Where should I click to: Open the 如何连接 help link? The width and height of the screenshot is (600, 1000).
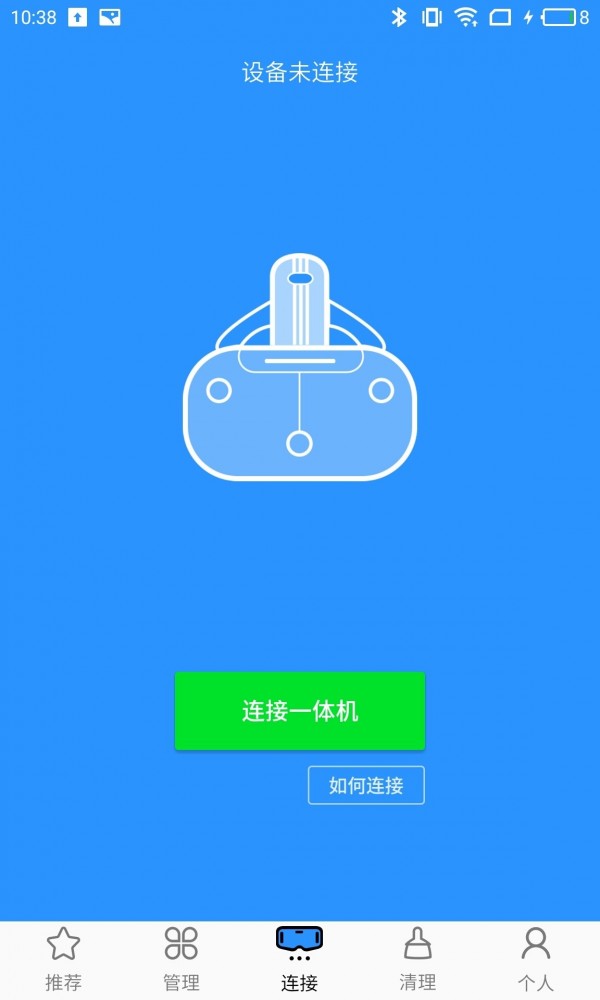366,785
